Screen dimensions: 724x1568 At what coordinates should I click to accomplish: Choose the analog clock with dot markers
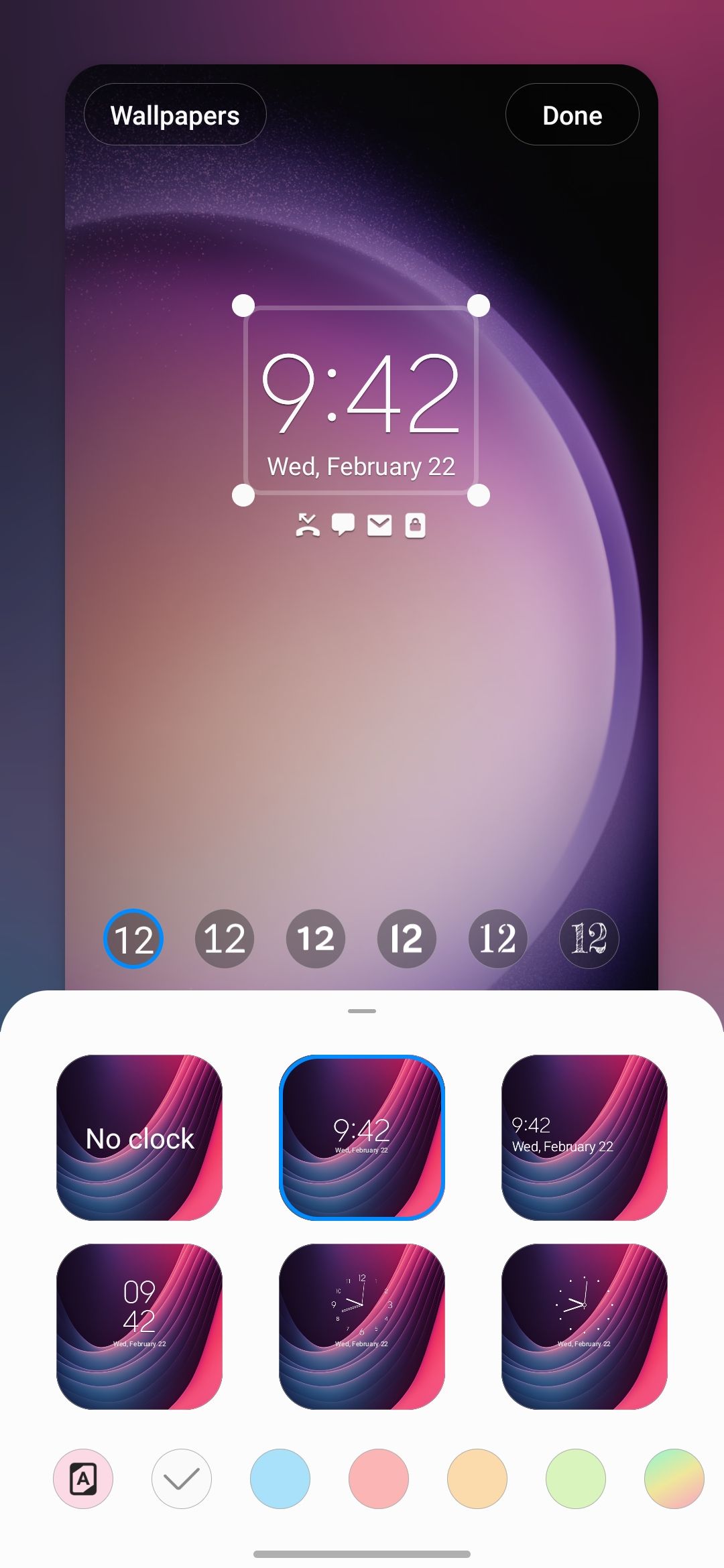click(584, 1326)
